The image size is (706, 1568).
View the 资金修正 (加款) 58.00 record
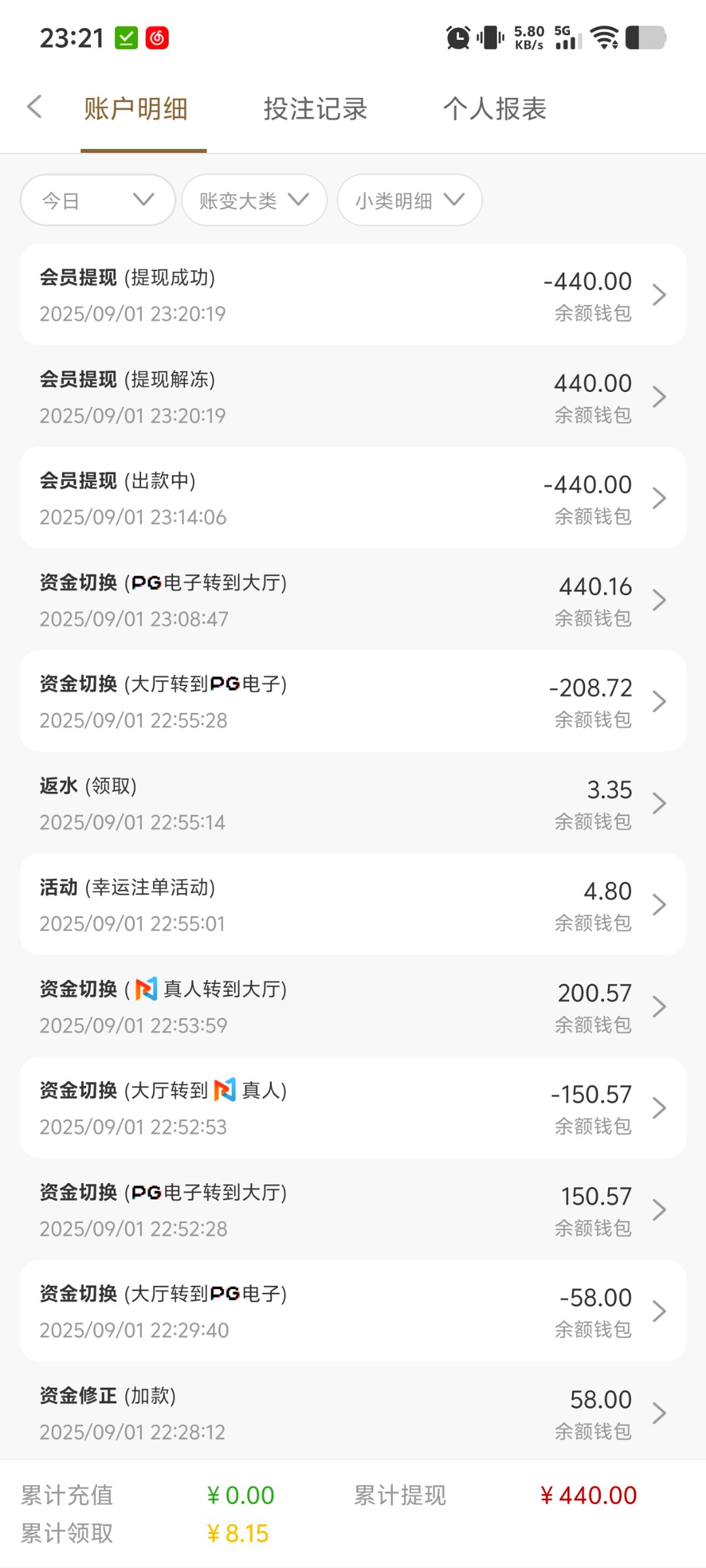[x=353, y=1413]
